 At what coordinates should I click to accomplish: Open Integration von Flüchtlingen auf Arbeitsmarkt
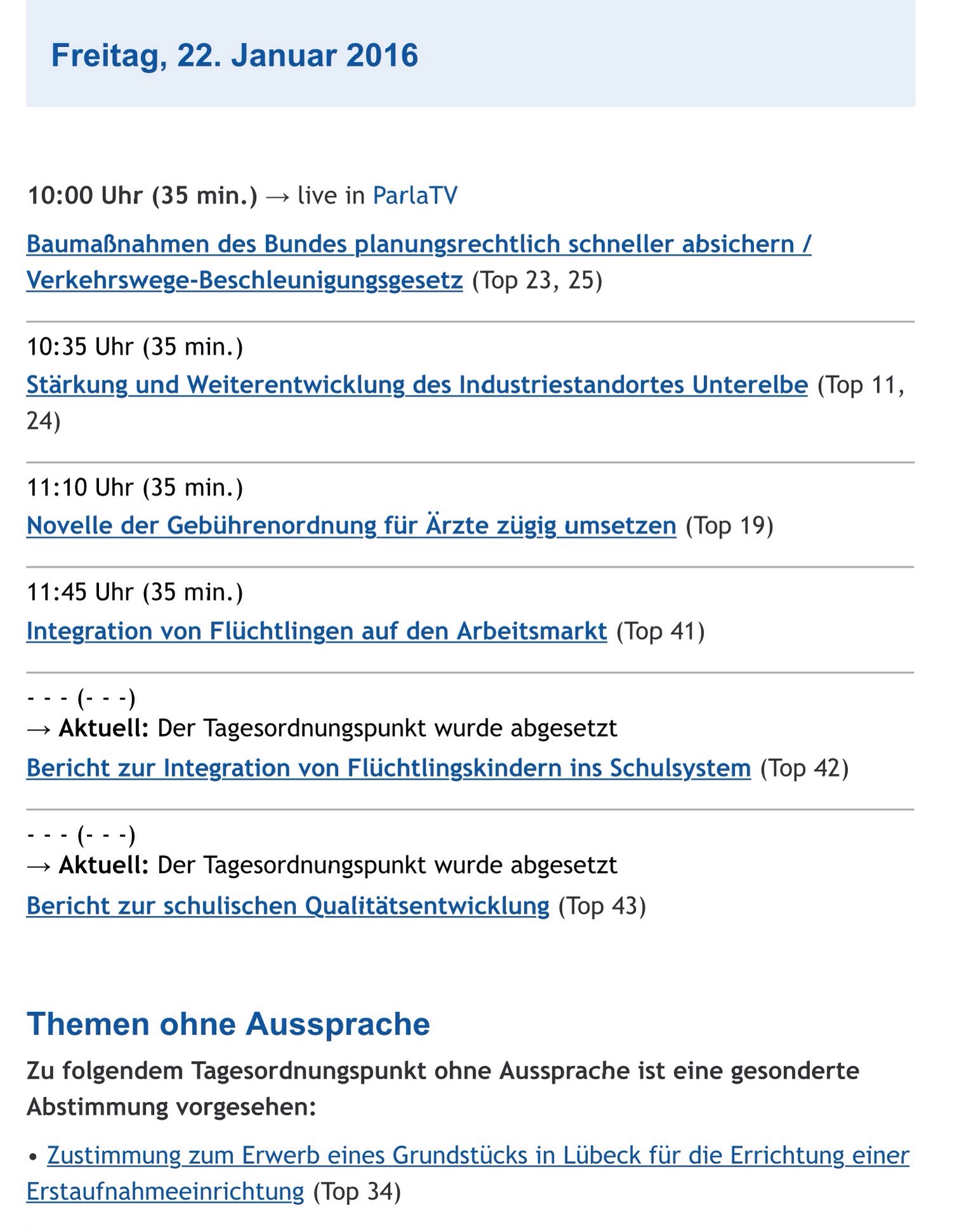(316, 631)
